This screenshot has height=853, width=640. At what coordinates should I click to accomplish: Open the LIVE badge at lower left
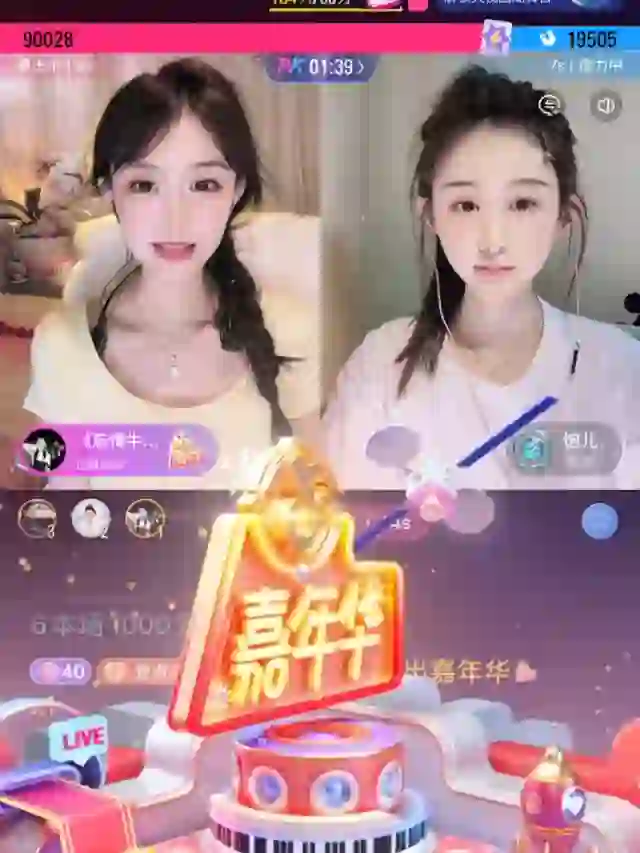click(x=80, y=740)
